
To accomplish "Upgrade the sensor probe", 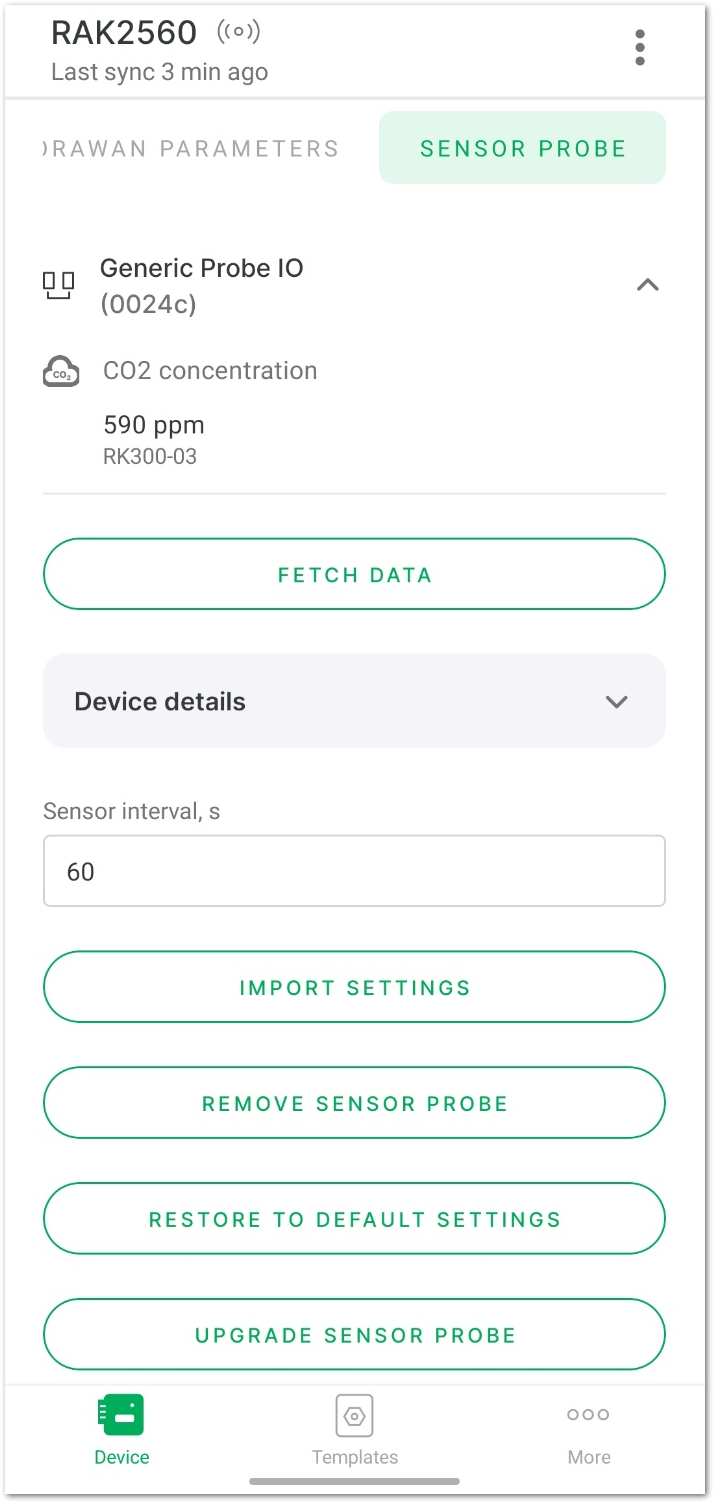I will coord(354,1335).
